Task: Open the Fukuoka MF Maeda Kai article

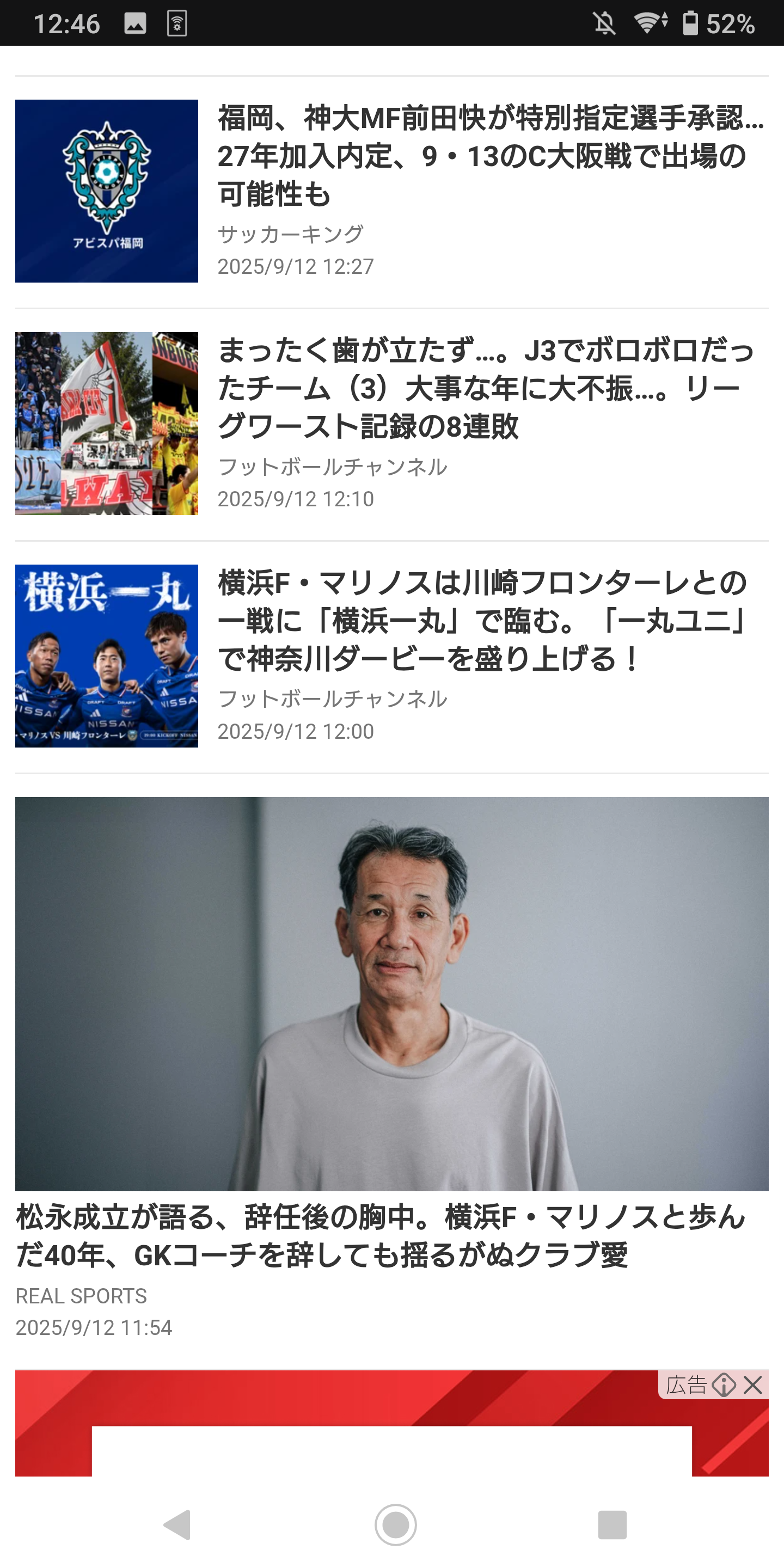Action: [489, 156]
